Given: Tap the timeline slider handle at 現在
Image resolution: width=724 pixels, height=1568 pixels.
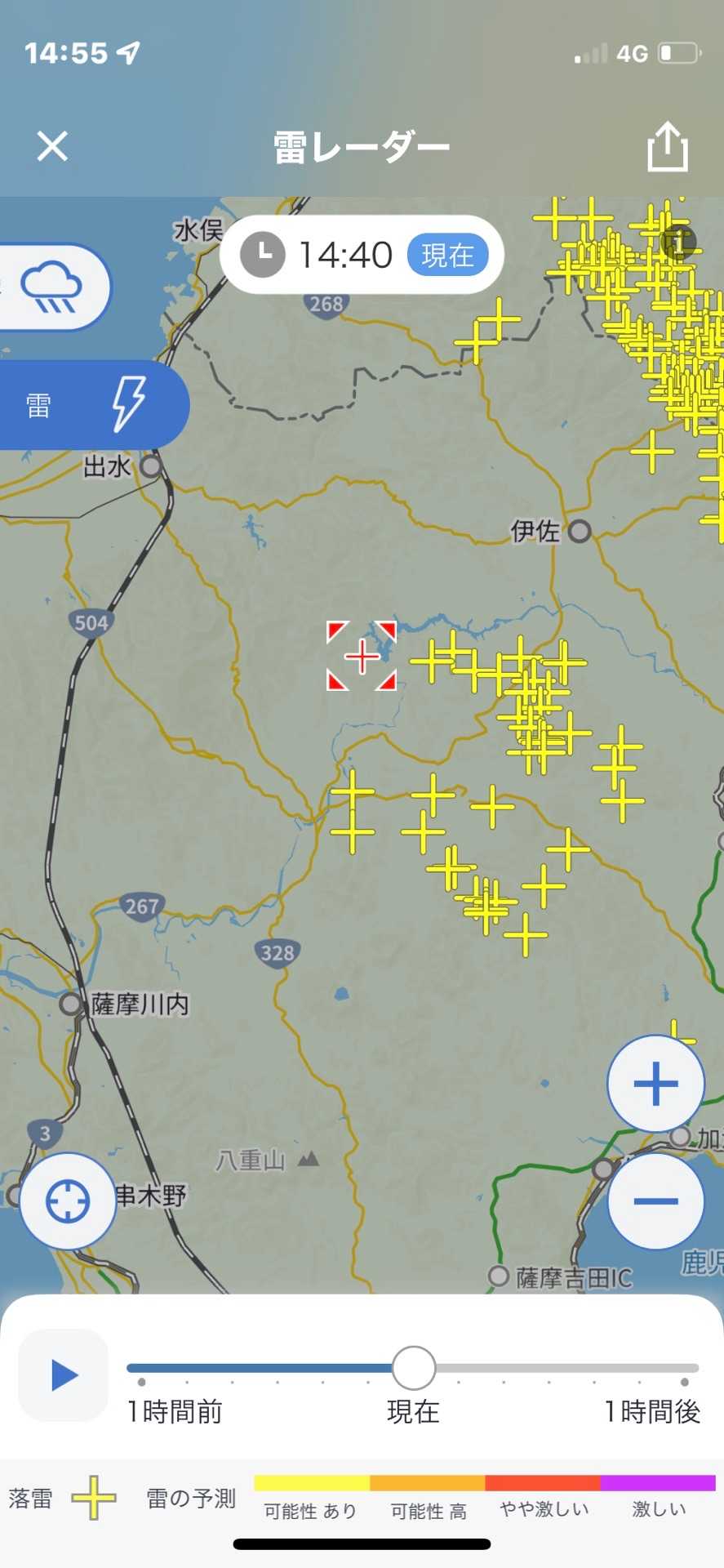Looking at the screenshot, I should (414, 1368).
